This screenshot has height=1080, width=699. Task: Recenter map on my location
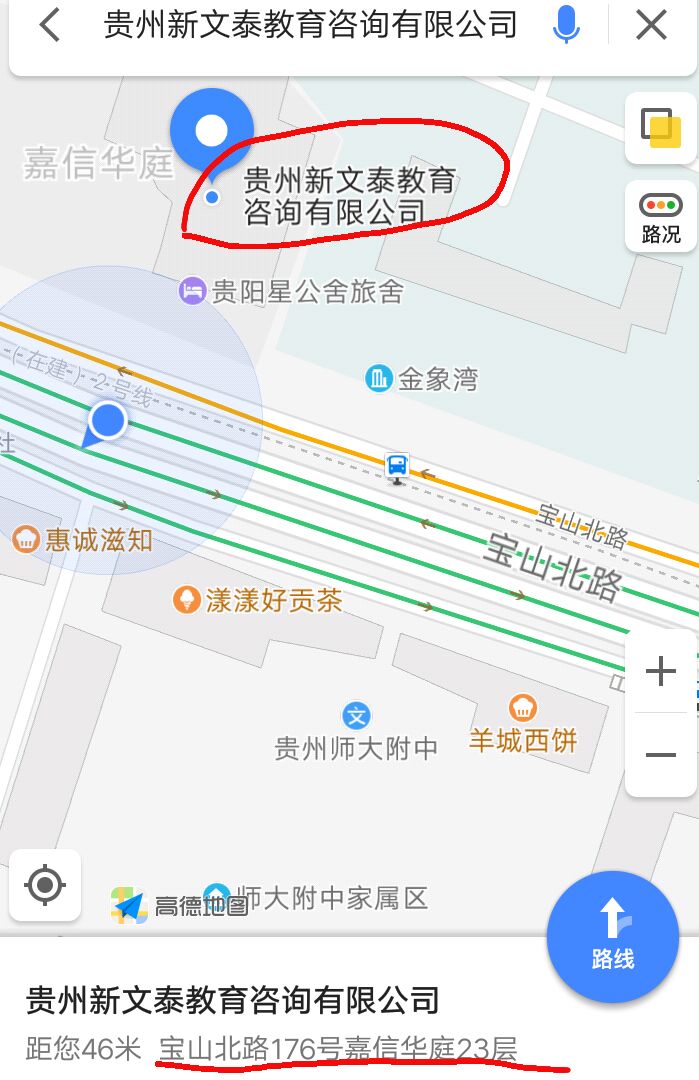click(x=45, y=885)
